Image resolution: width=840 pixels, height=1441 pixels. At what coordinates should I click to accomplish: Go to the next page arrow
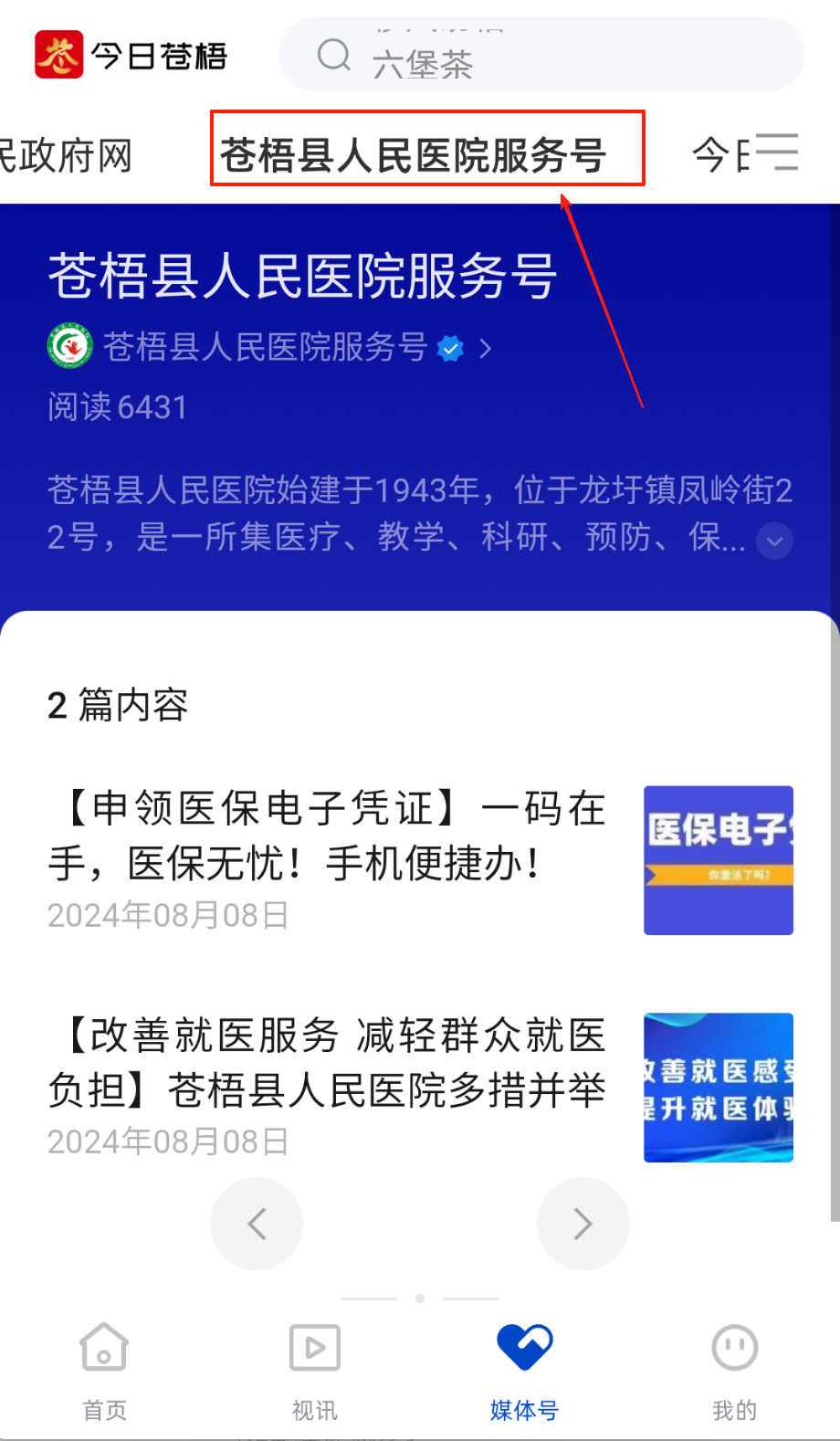(583, 1224)
